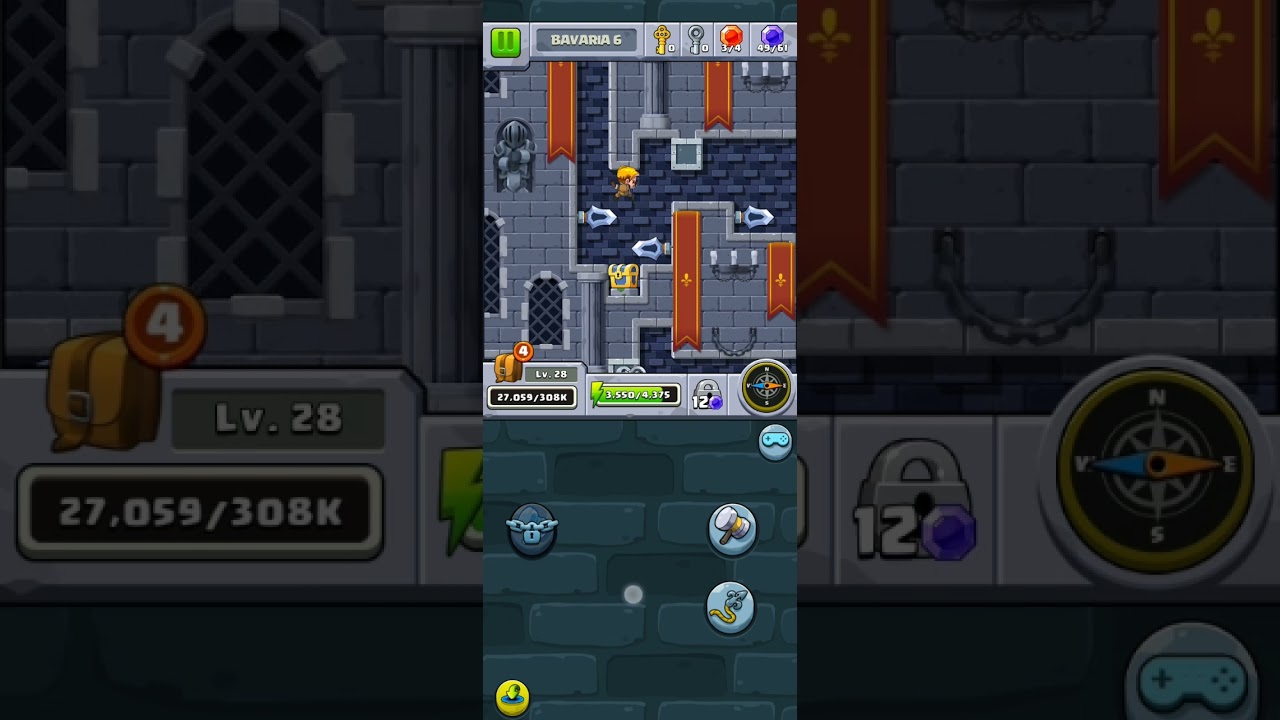Screen dimensions: 1280x720
Task: Tap the yellow down-arrow button
Action: coord(512,695)
